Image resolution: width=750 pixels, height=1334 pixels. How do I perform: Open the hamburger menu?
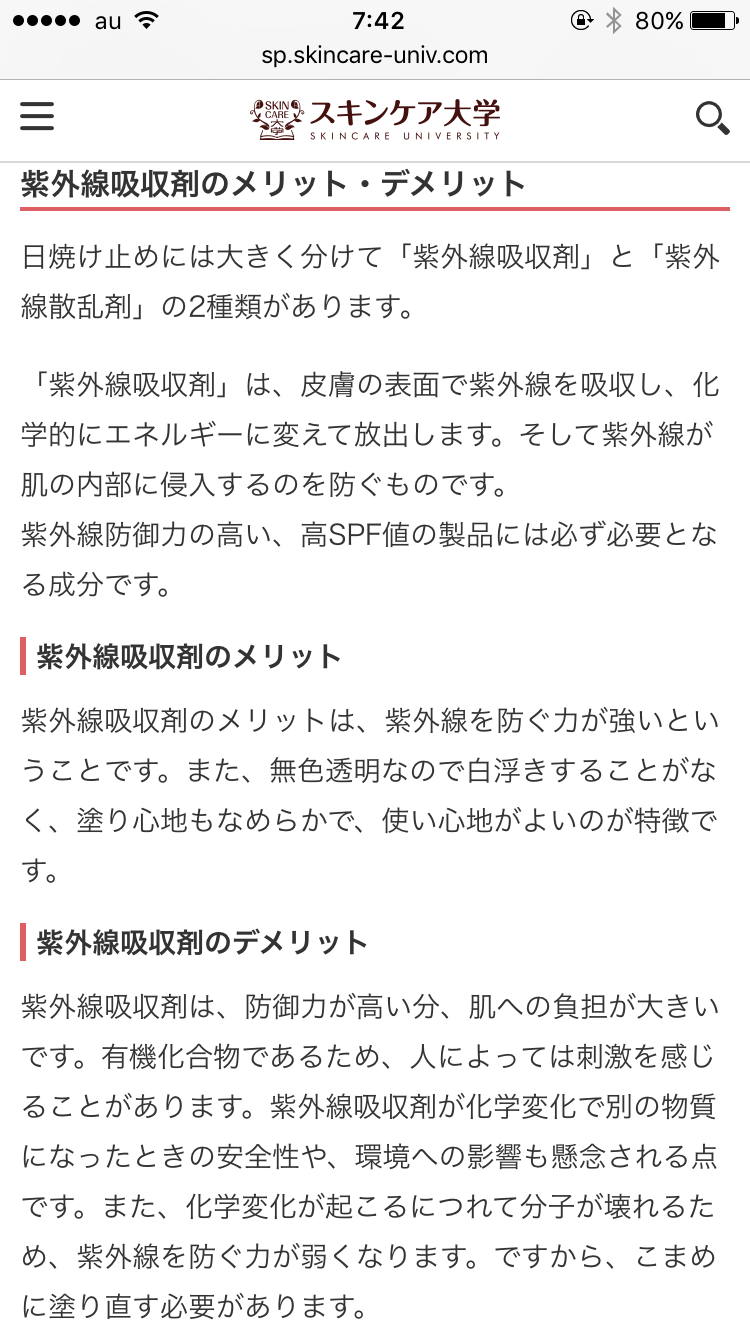pos(37,117)
